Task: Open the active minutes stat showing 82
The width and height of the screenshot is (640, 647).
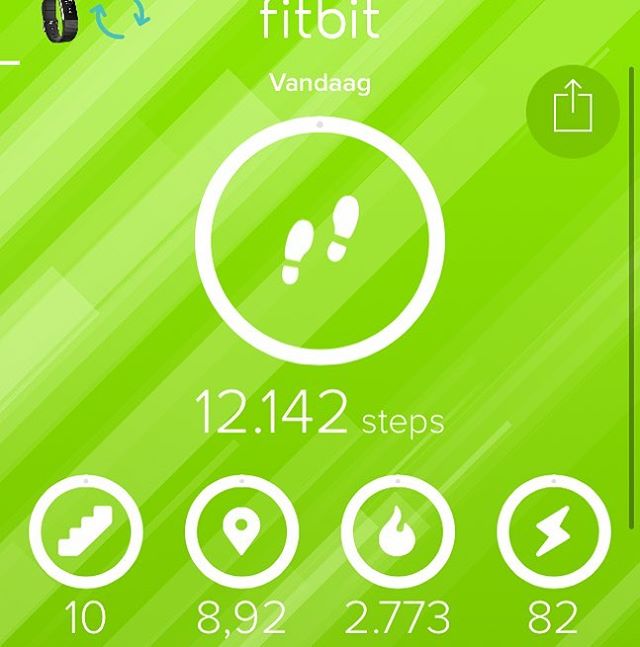Action: point(553,533)
